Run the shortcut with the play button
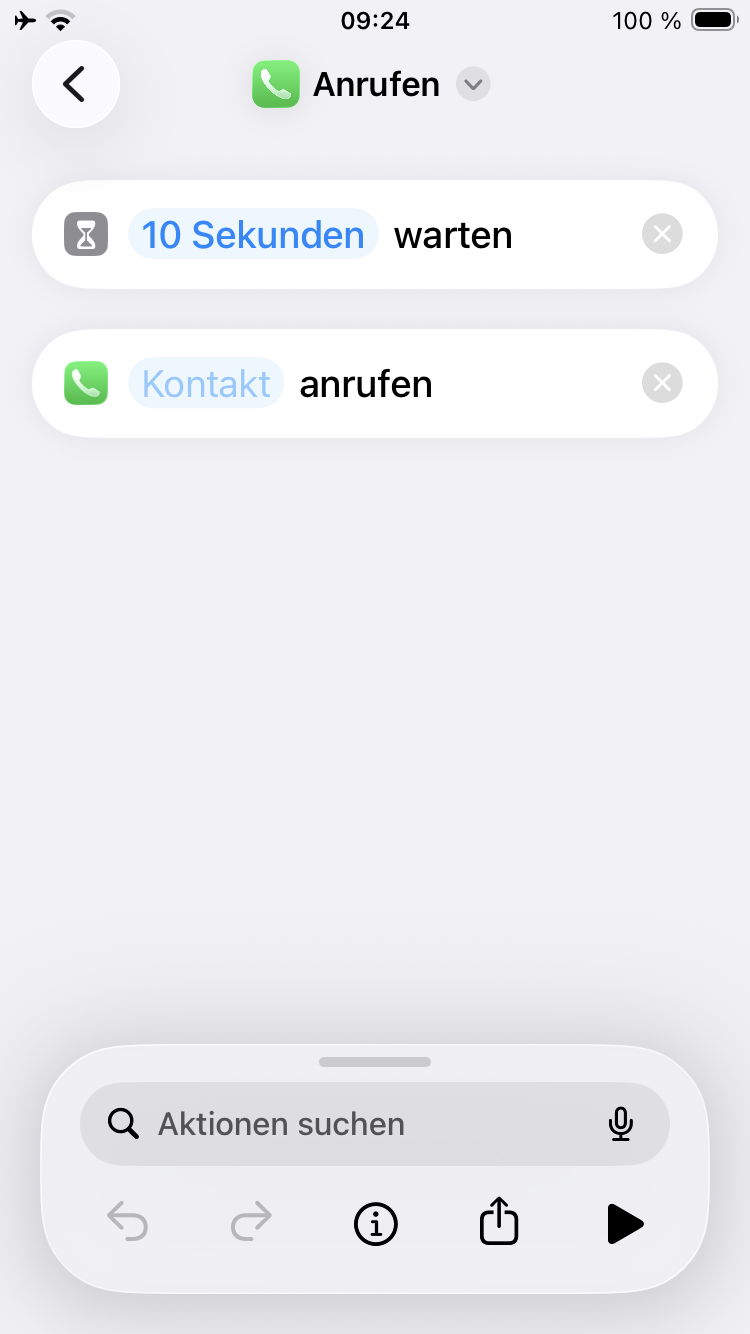750x1334 pixels. [x=624, y=1223]
